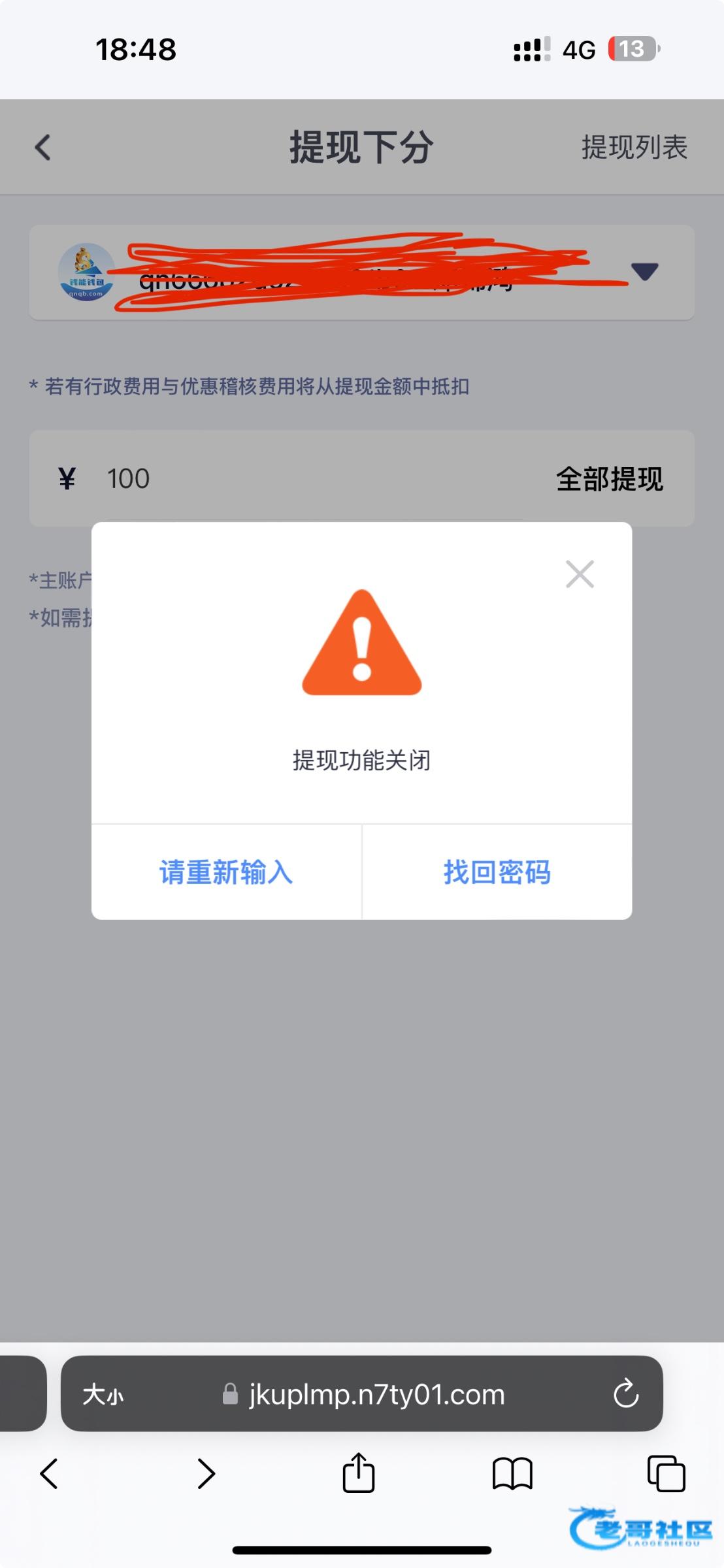Open the 提现列表 withdrawal list
The width and height of the screenshot is (724, 1568).
[634, 147]
